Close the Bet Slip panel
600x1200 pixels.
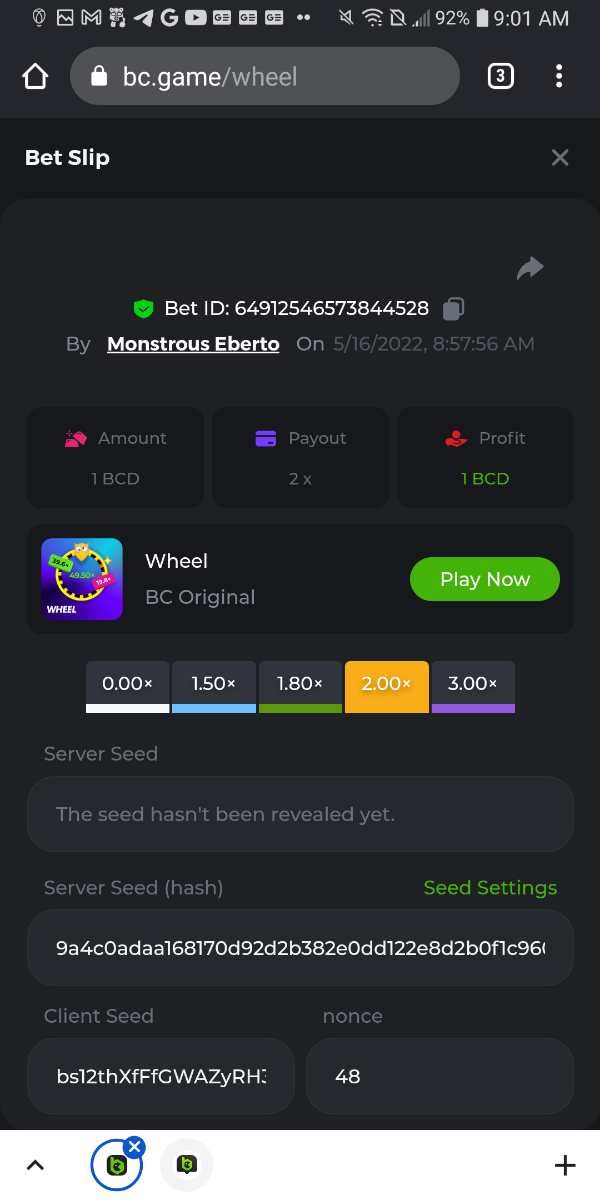point(560,157)
